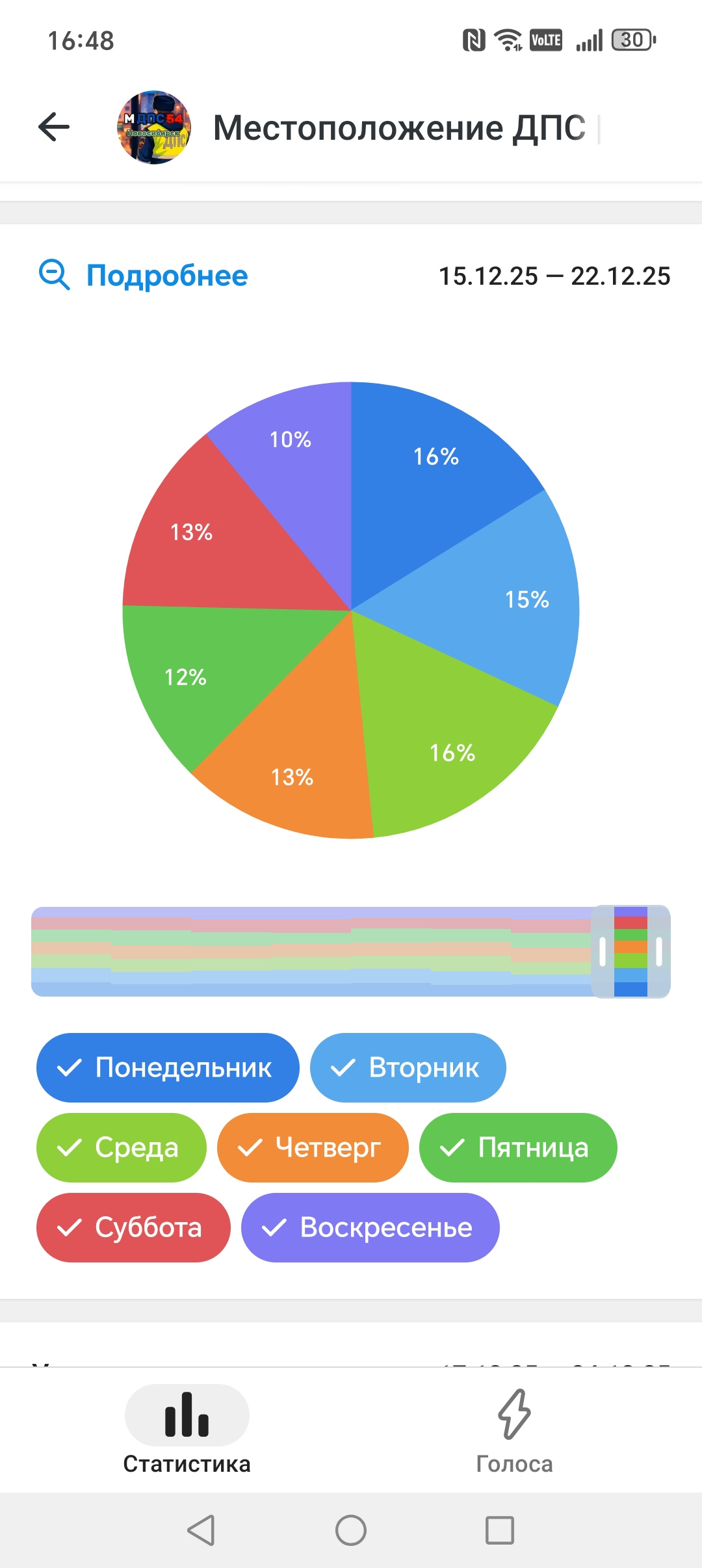Tap the date range selector on the timeline
This screenshot has height=1568, width=702.
tap(630, 952)
